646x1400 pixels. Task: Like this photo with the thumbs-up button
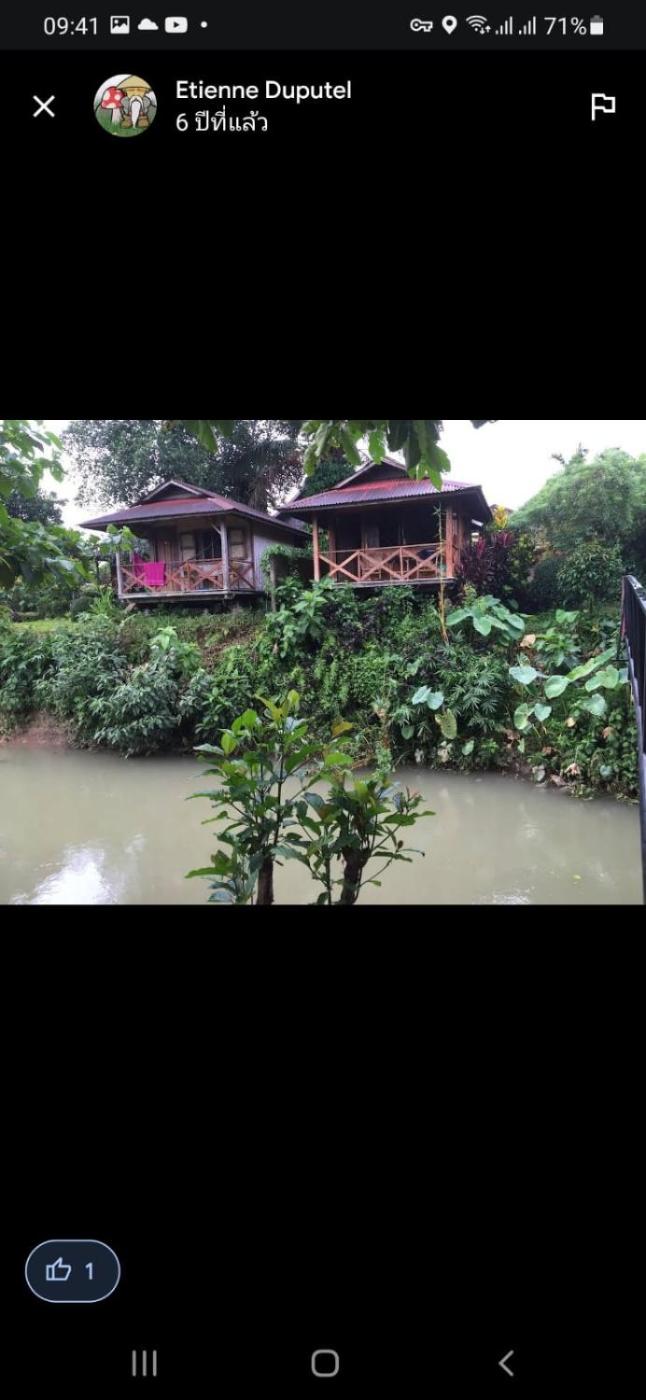(72, 1271)
